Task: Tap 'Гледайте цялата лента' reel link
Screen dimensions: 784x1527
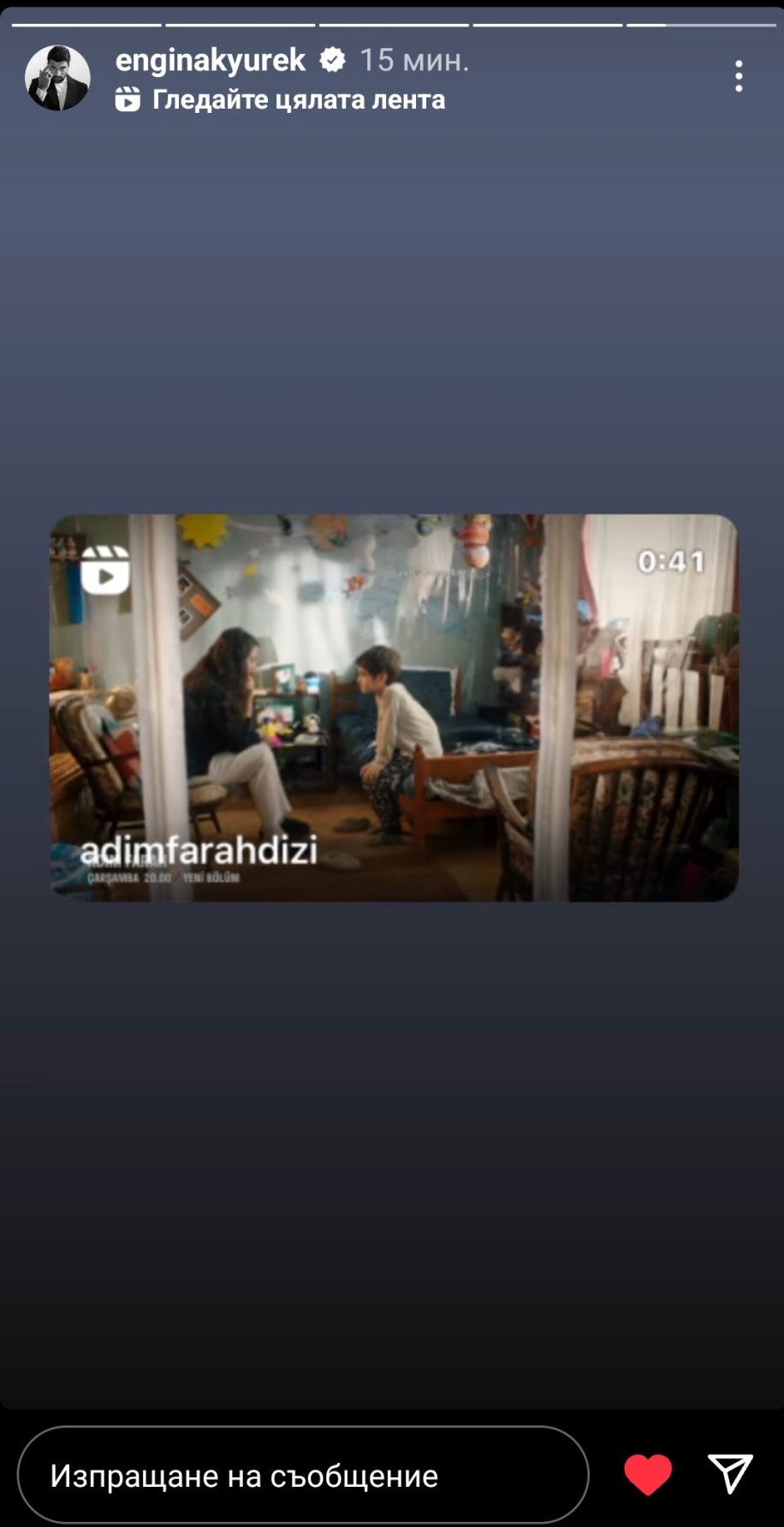Action: tap(298, 100)
